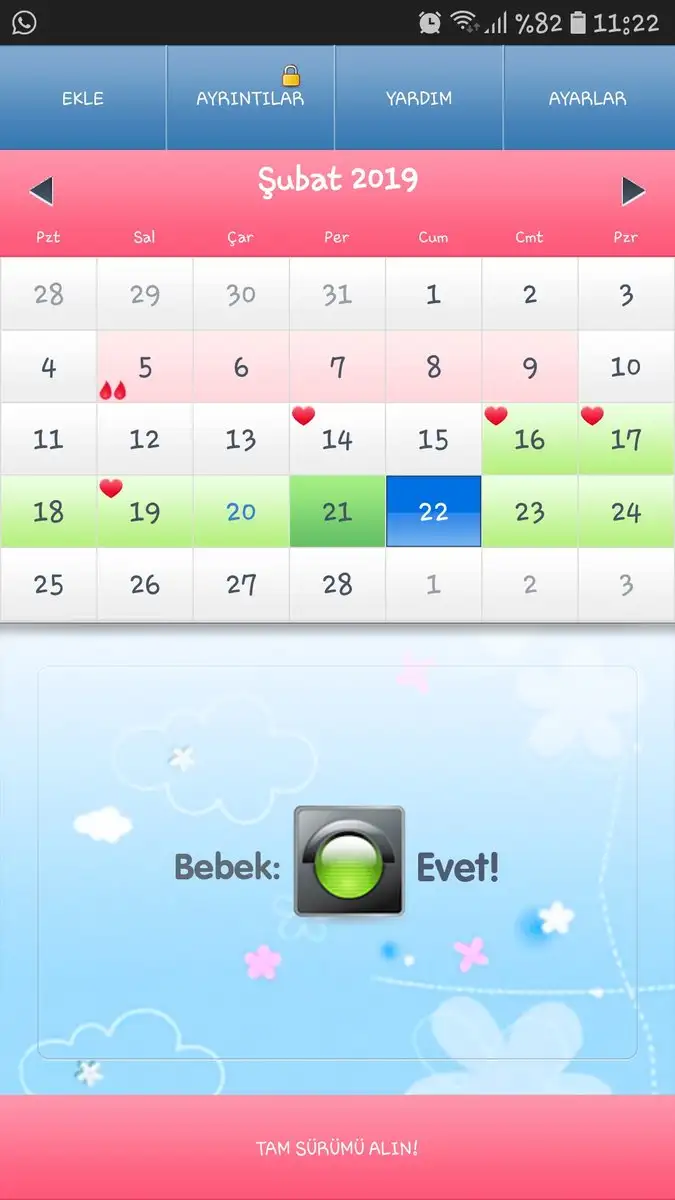Image resolution: width=675 pixels, height=1200 pixels.
Task: Select February 12 on the calendar
Action: (x=145, y=439)
